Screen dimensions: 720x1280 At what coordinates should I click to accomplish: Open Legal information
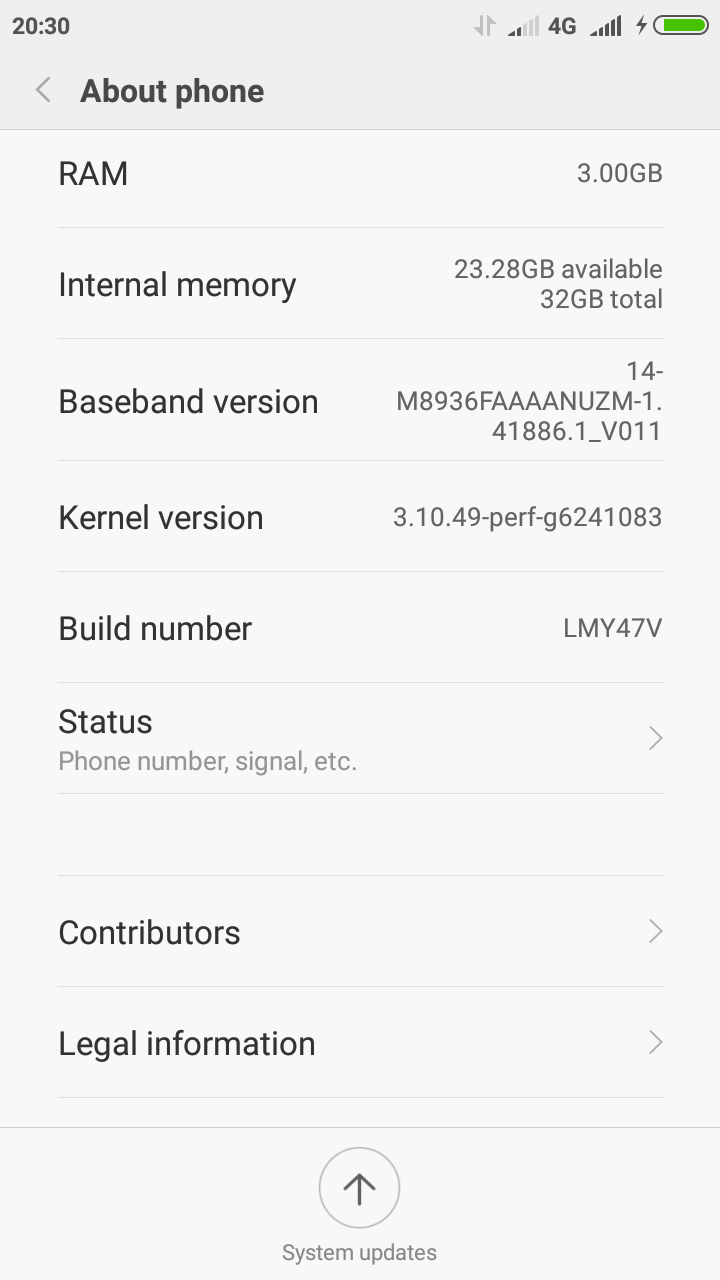360,1043
